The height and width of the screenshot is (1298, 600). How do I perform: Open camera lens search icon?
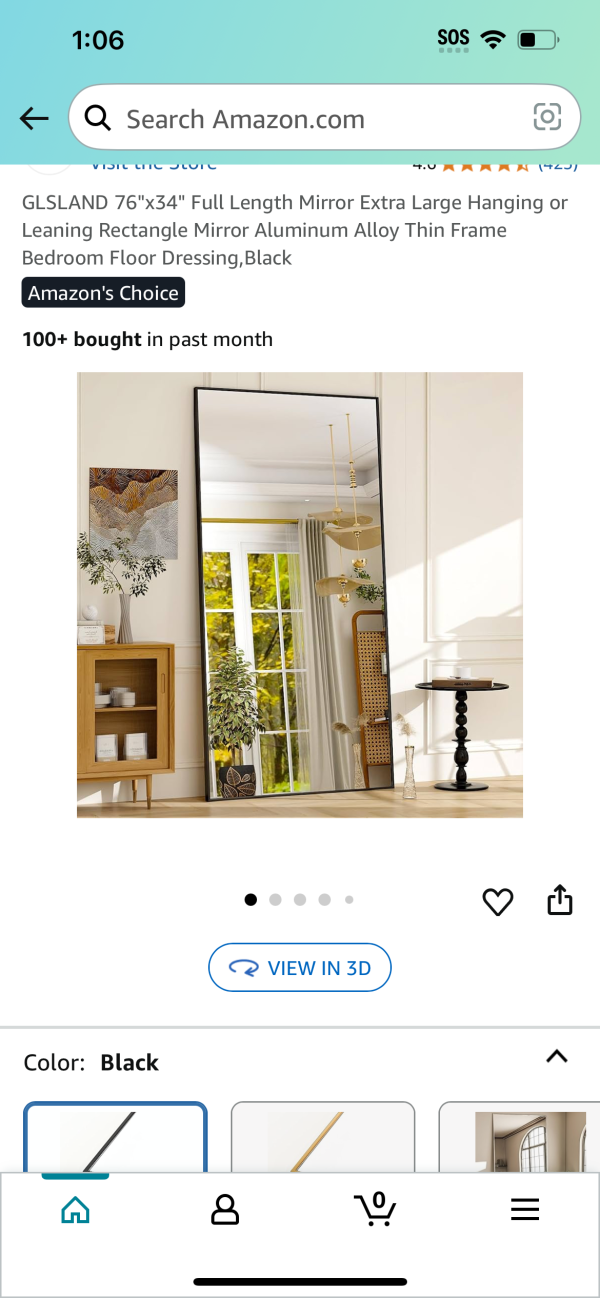[547, 118]
